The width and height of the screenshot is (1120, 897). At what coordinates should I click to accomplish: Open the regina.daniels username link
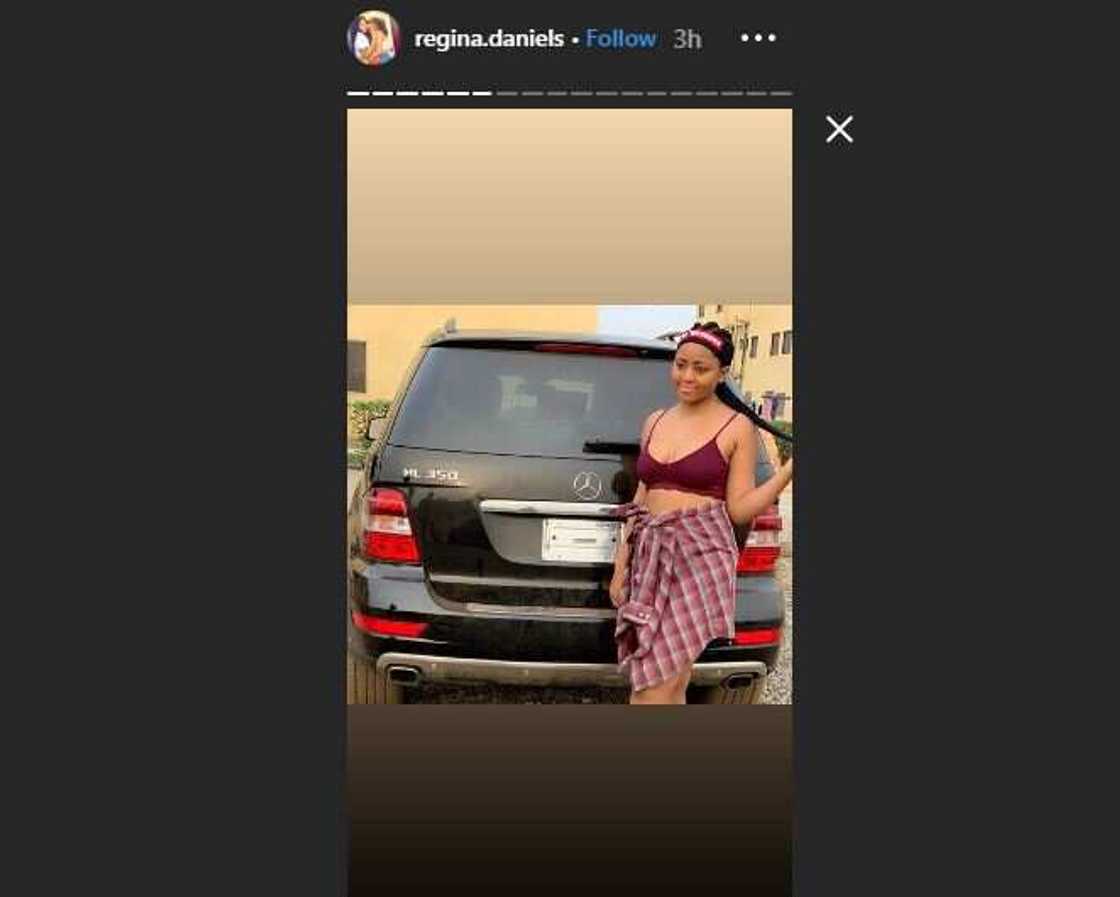click(x=491, y=39)
